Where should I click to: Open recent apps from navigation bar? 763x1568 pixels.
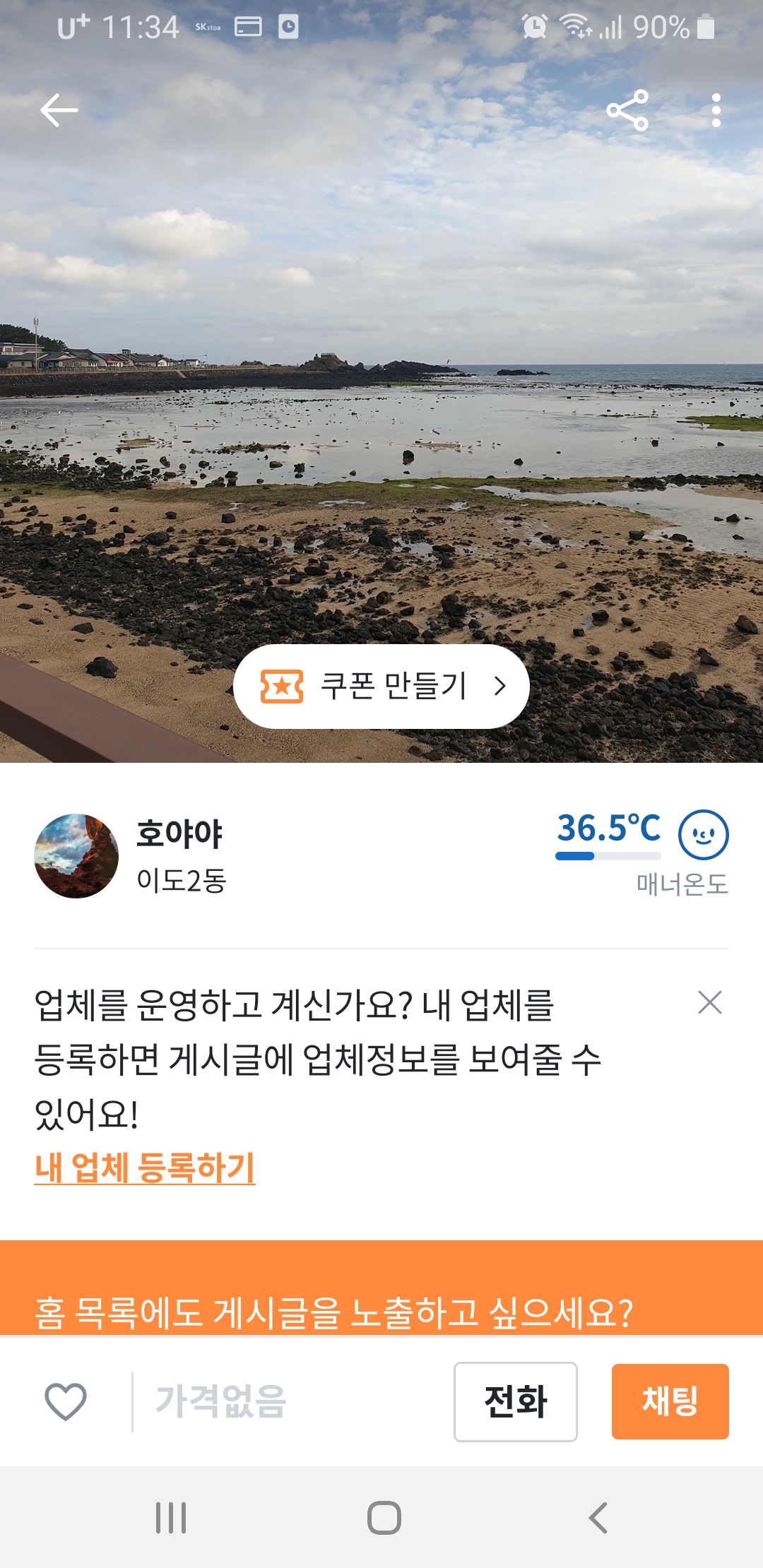[171, 1517]
